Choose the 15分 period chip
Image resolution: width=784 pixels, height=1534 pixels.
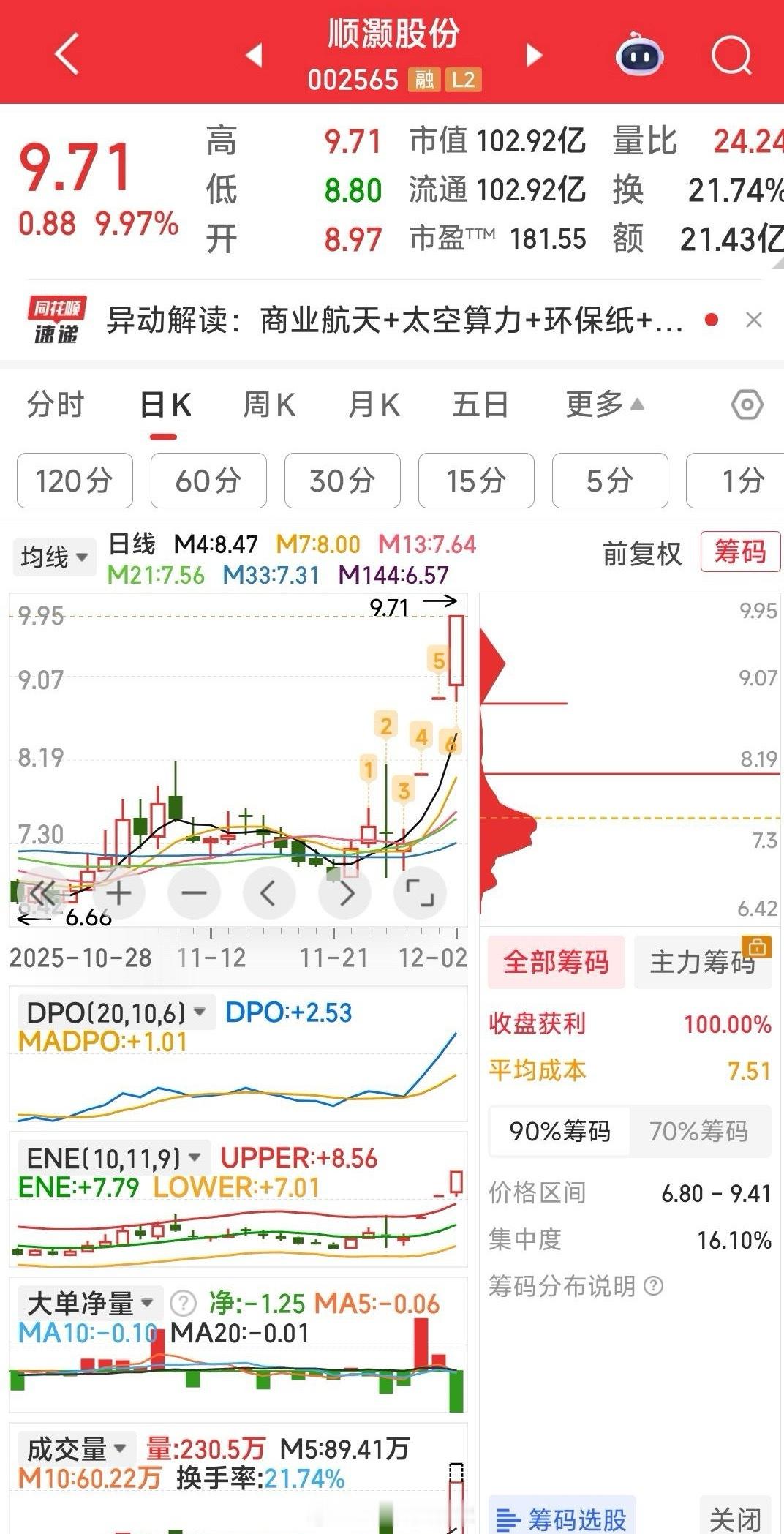tap(476, 481)
